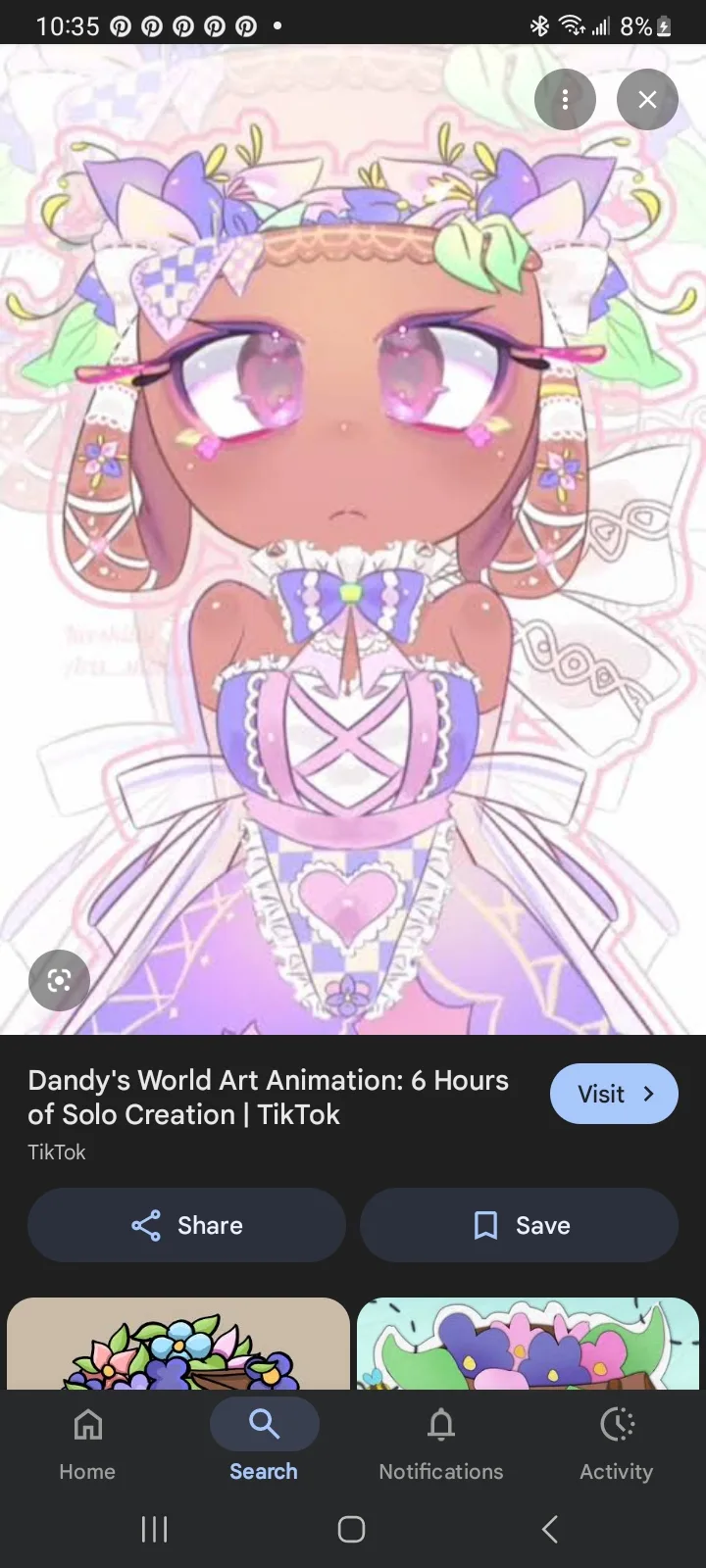Tap the system back button
Screen dimensions: 706x1568
tap(550, 1529)
